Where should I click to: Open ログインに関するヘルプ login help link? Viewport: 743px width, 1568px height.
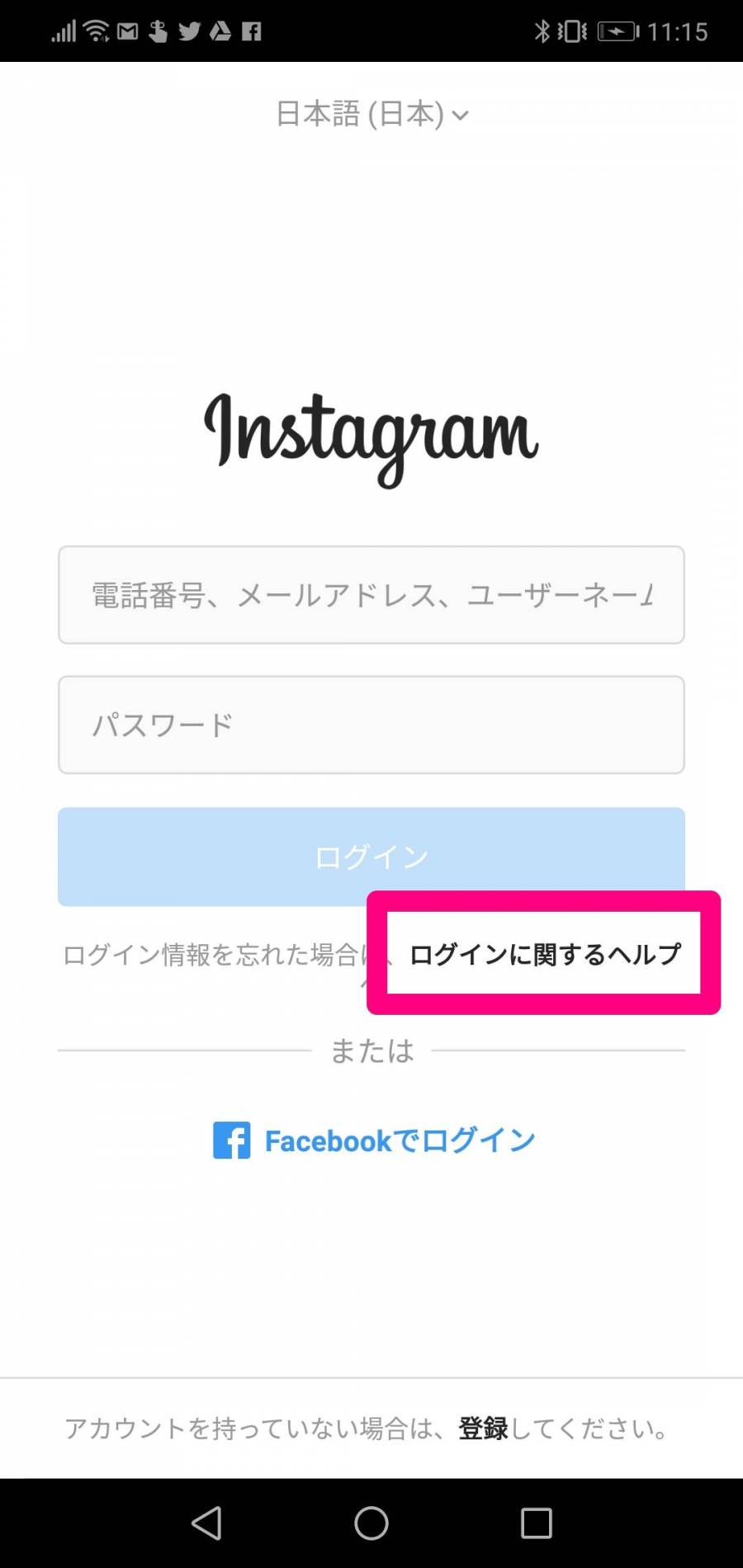click(x=545, y=954)
